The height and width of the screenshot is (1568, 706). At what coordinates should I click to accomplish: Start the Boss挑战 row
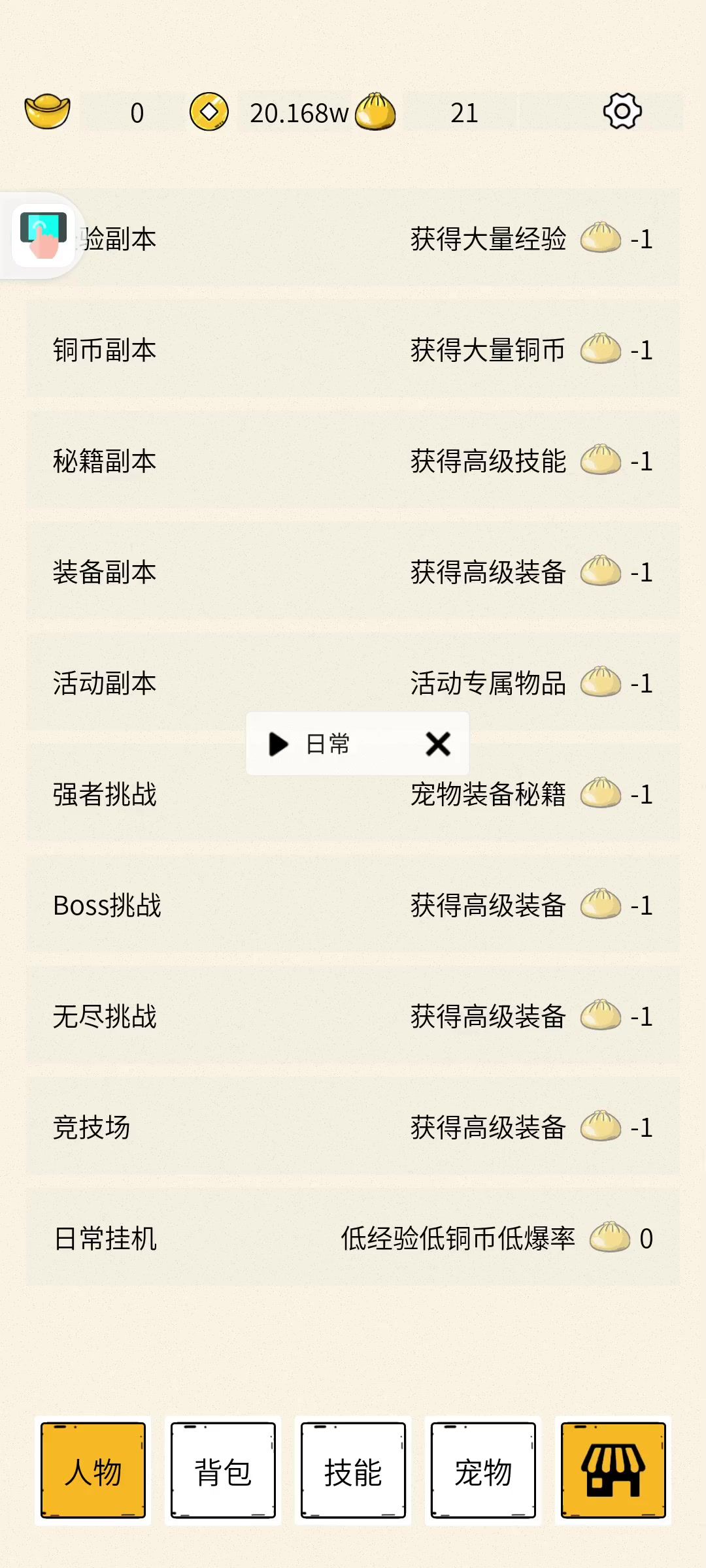[x=353, y=906]
